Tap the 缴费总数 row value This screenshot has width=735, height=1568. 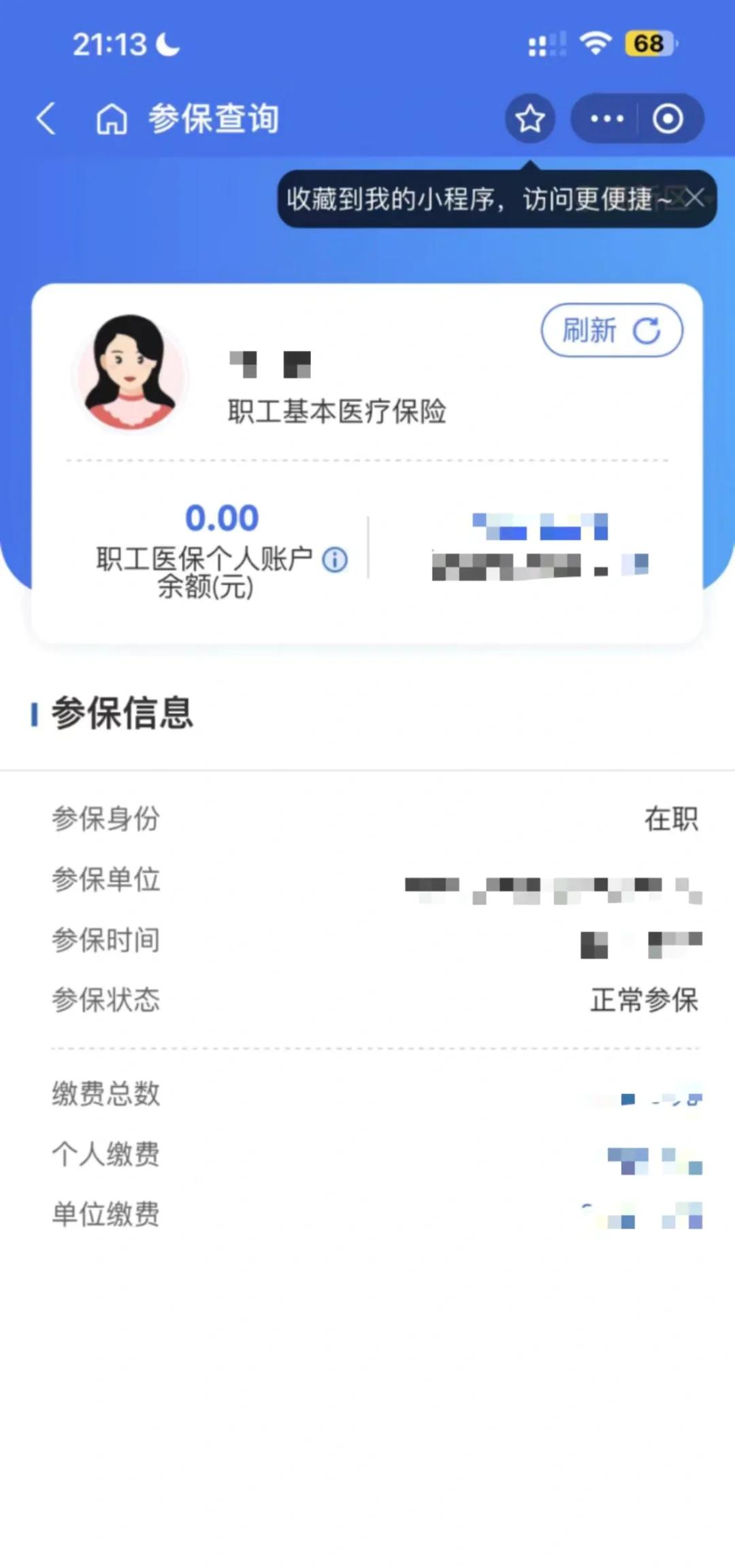point(647,1093)
